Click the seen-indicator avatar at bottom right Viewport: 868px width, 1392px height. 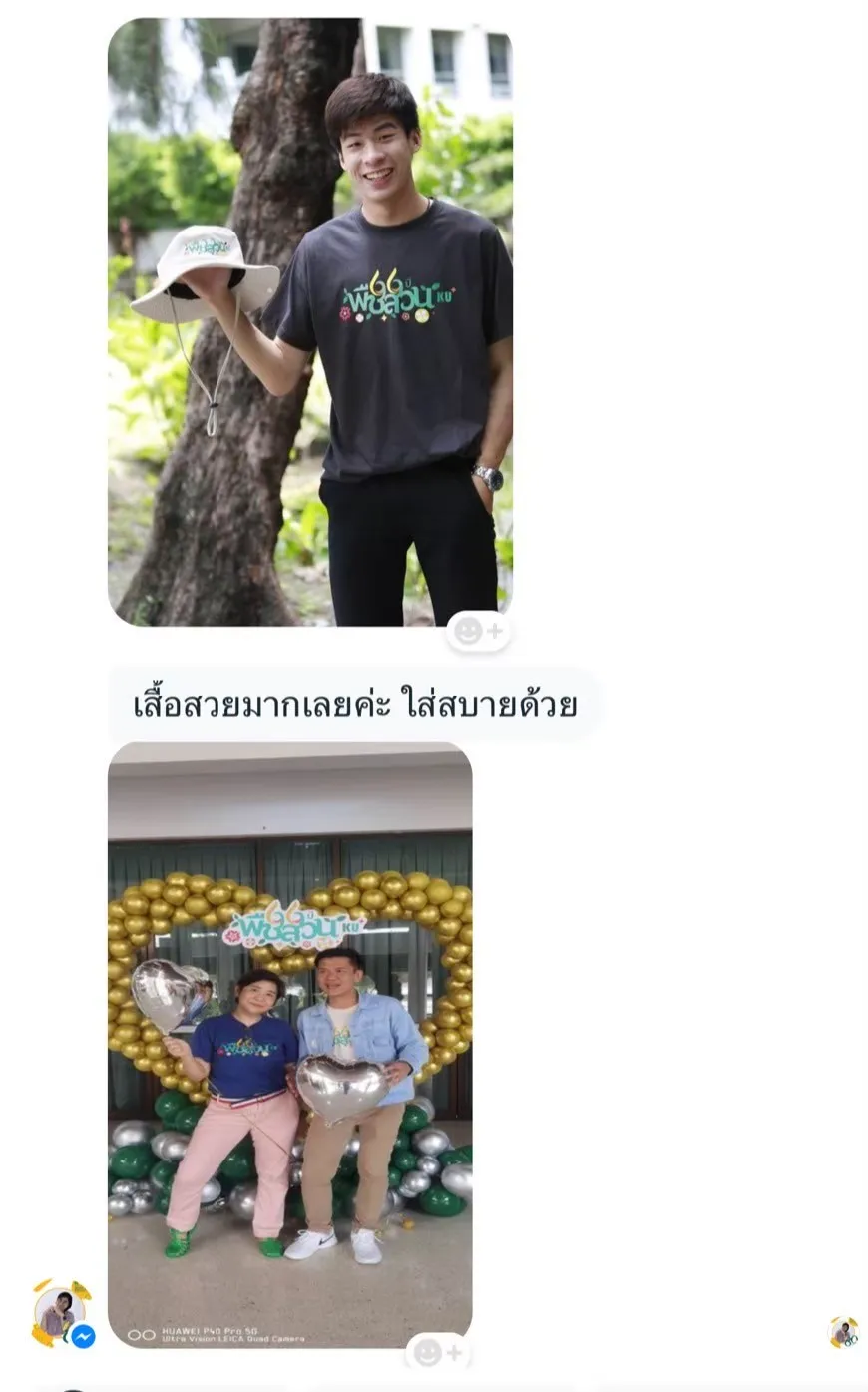[843, 1333]
